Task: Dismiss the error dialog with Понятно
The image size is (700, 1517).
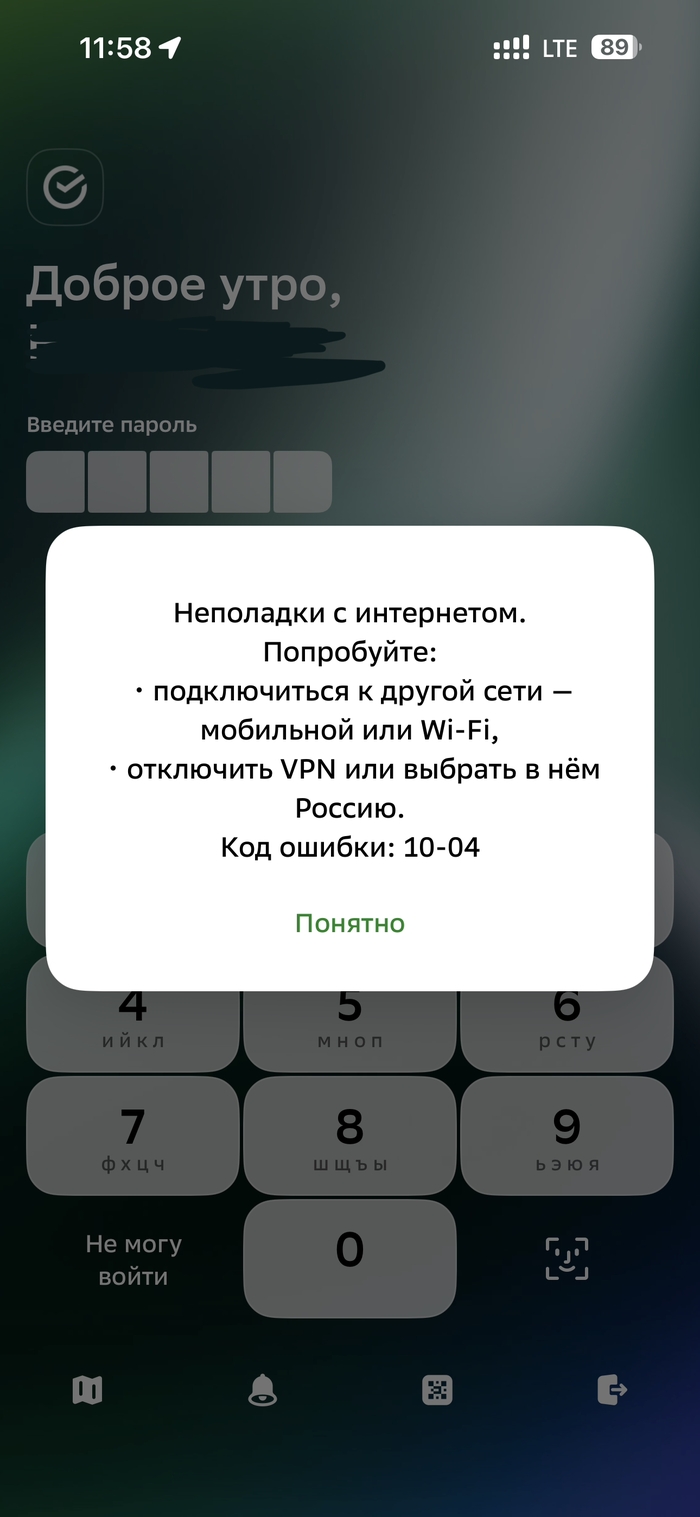Action: (x=350, y=923)
